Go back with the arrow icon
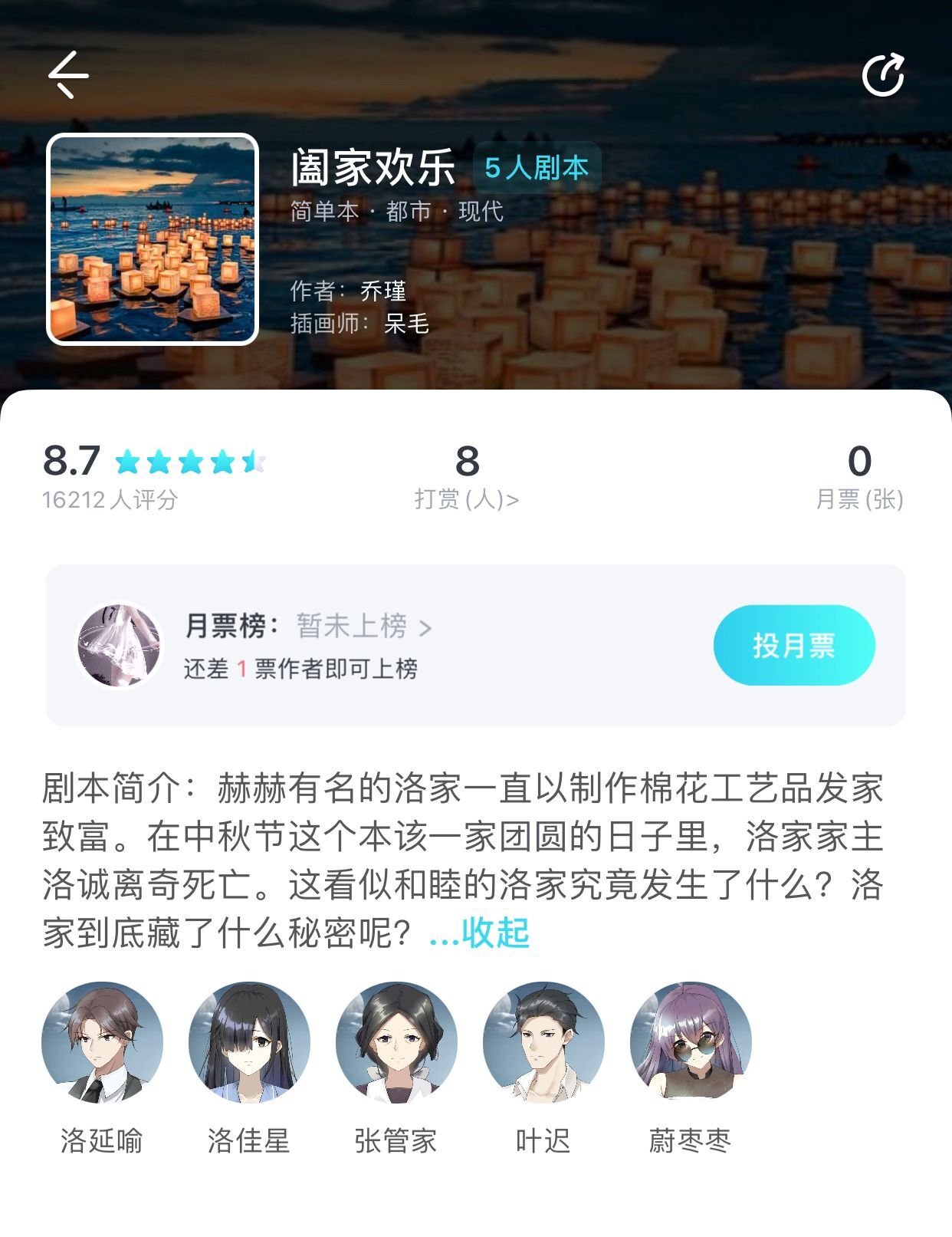Image resolution: width=952 pixels, height=1237 pixels. (x=68, y=74)
